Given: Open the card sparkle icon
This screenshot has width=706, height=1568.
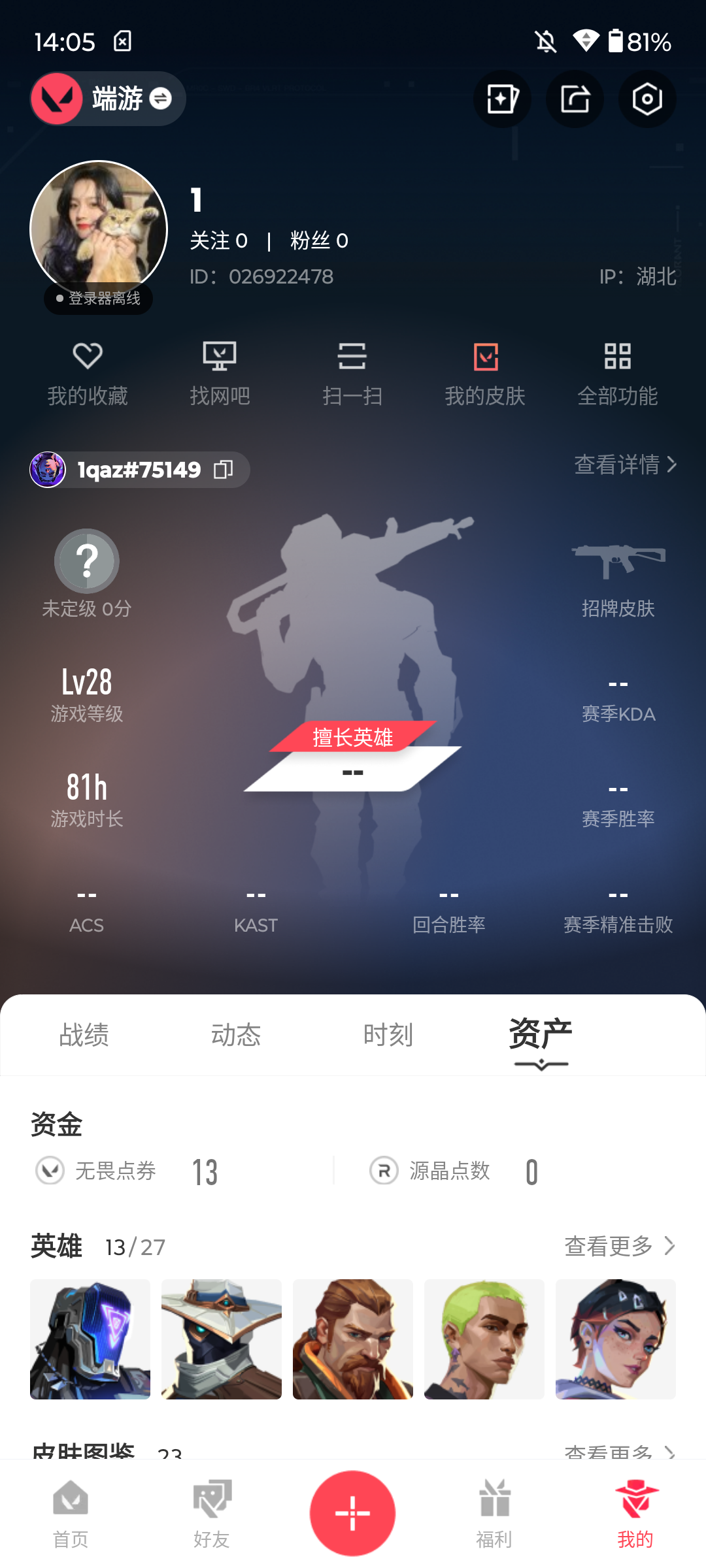Looking at the screenshot, I should tap(502, 99).
